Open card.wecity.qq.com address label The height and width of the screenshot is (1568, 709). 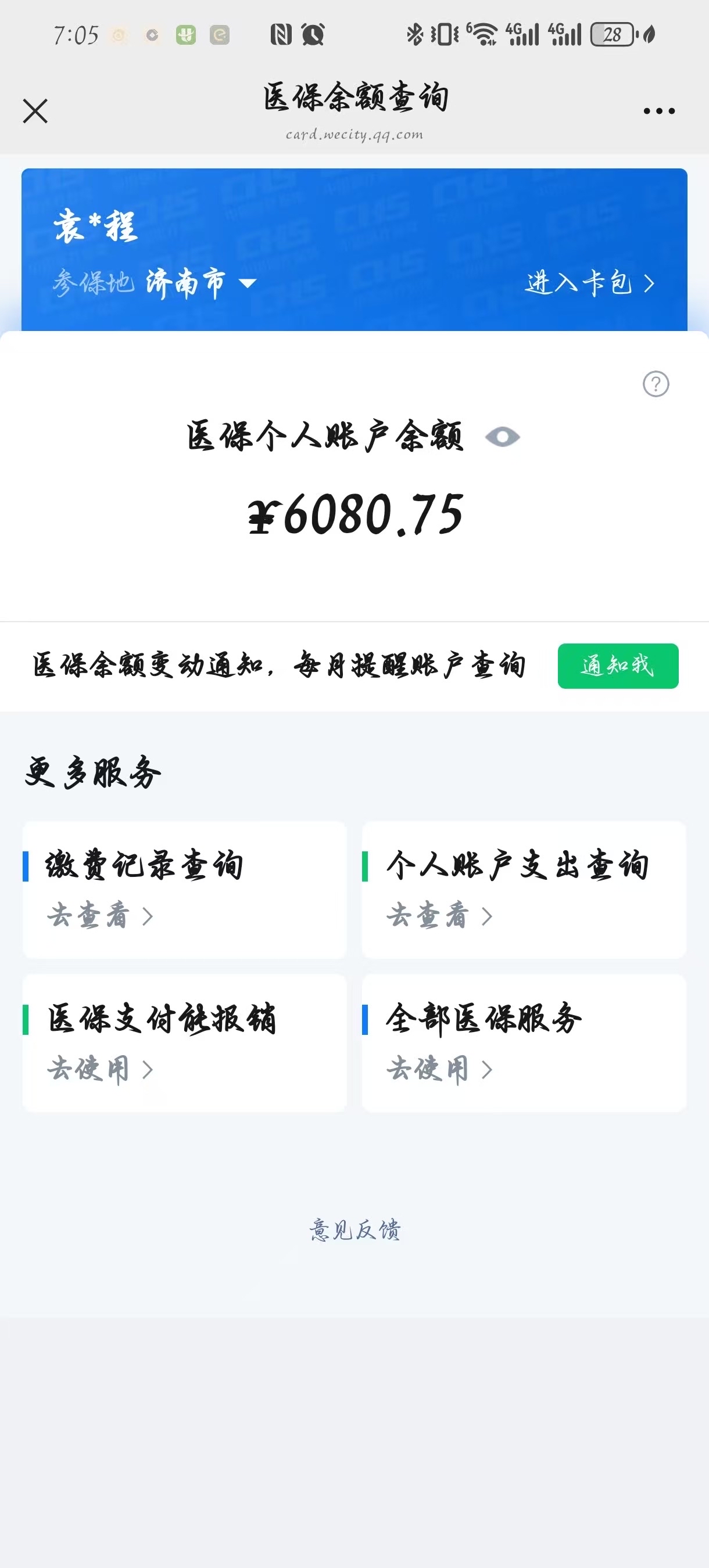click(x=354, y=135)
